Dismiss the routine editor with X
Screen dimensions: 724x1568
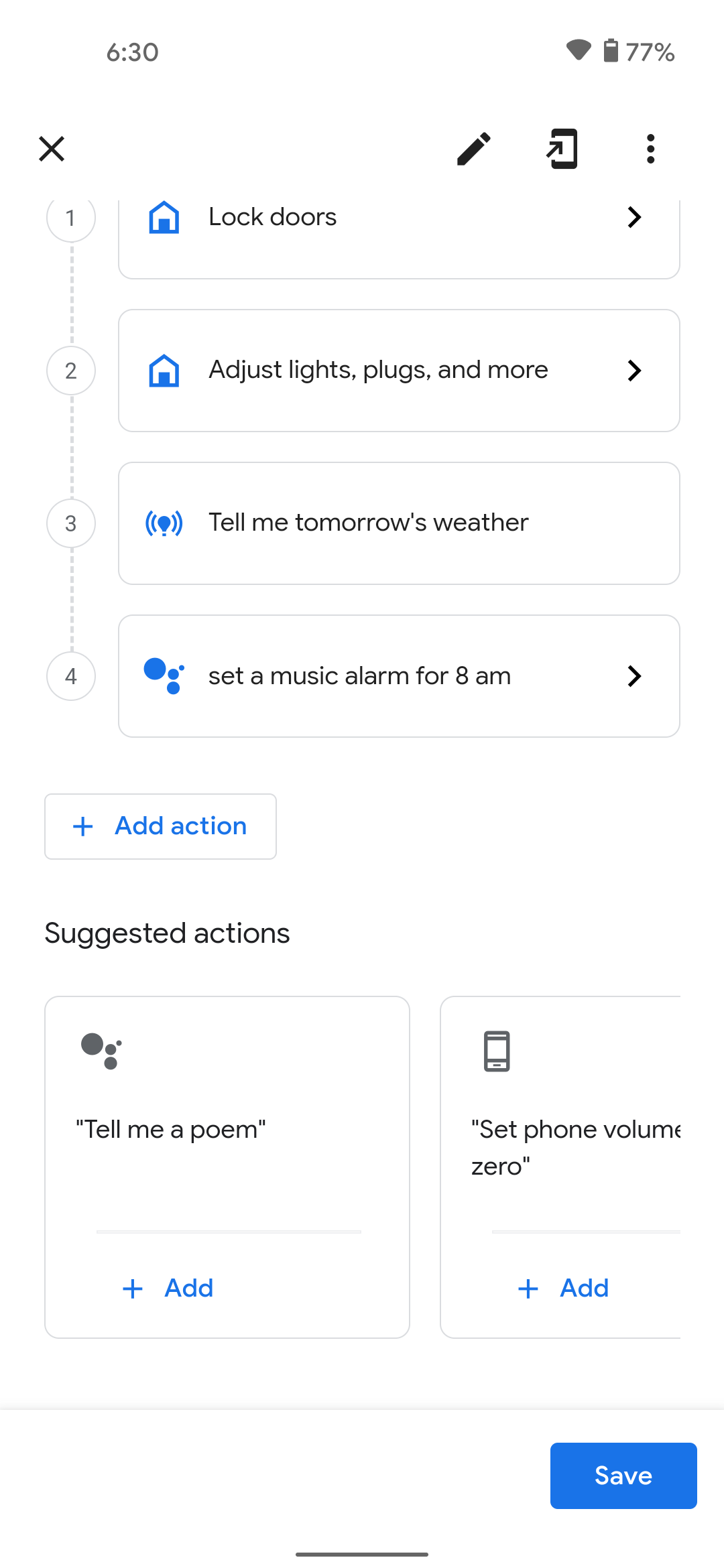click(51, 149)
